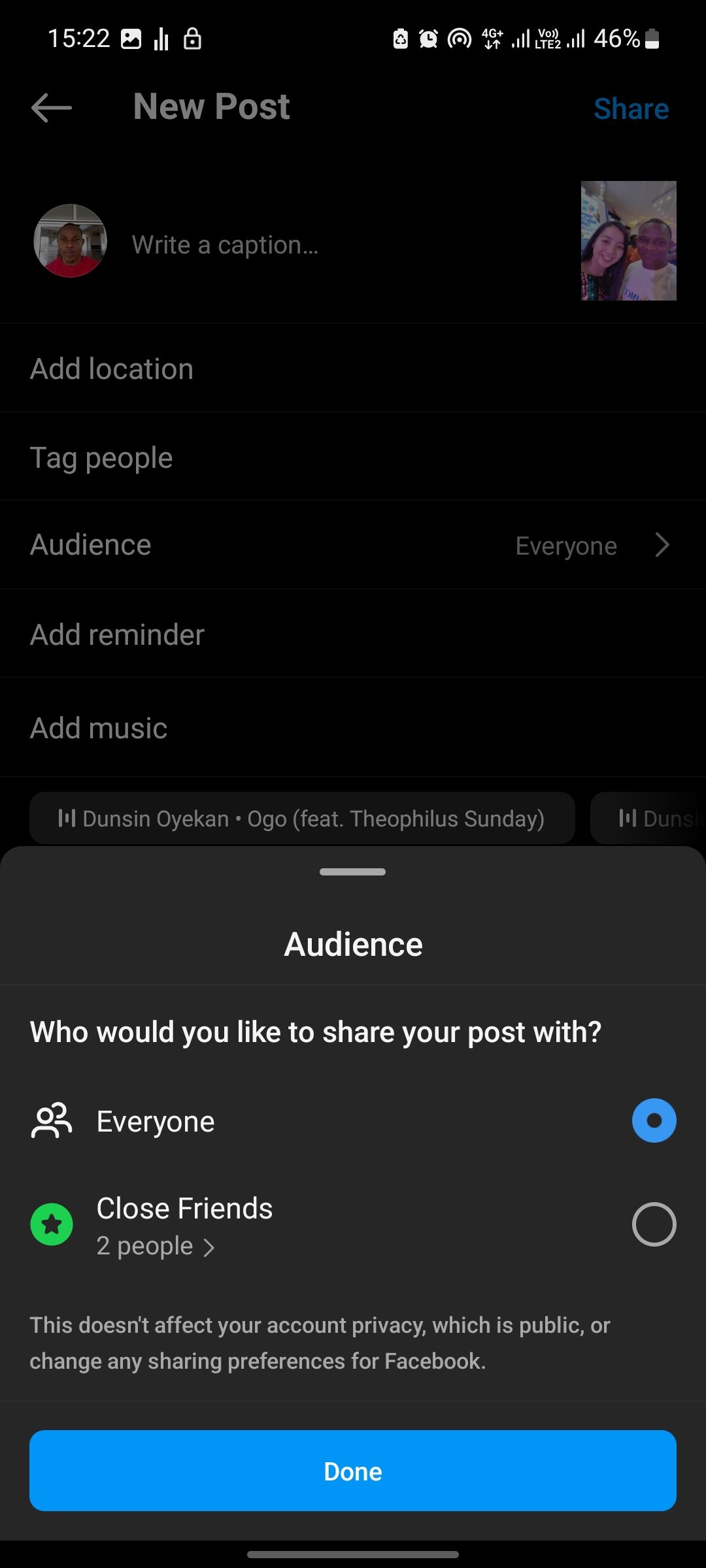The height and width of the screenshot is (1568, 706).
Task: Select the Everyone audience radio button
Action: click(654, 1120)
